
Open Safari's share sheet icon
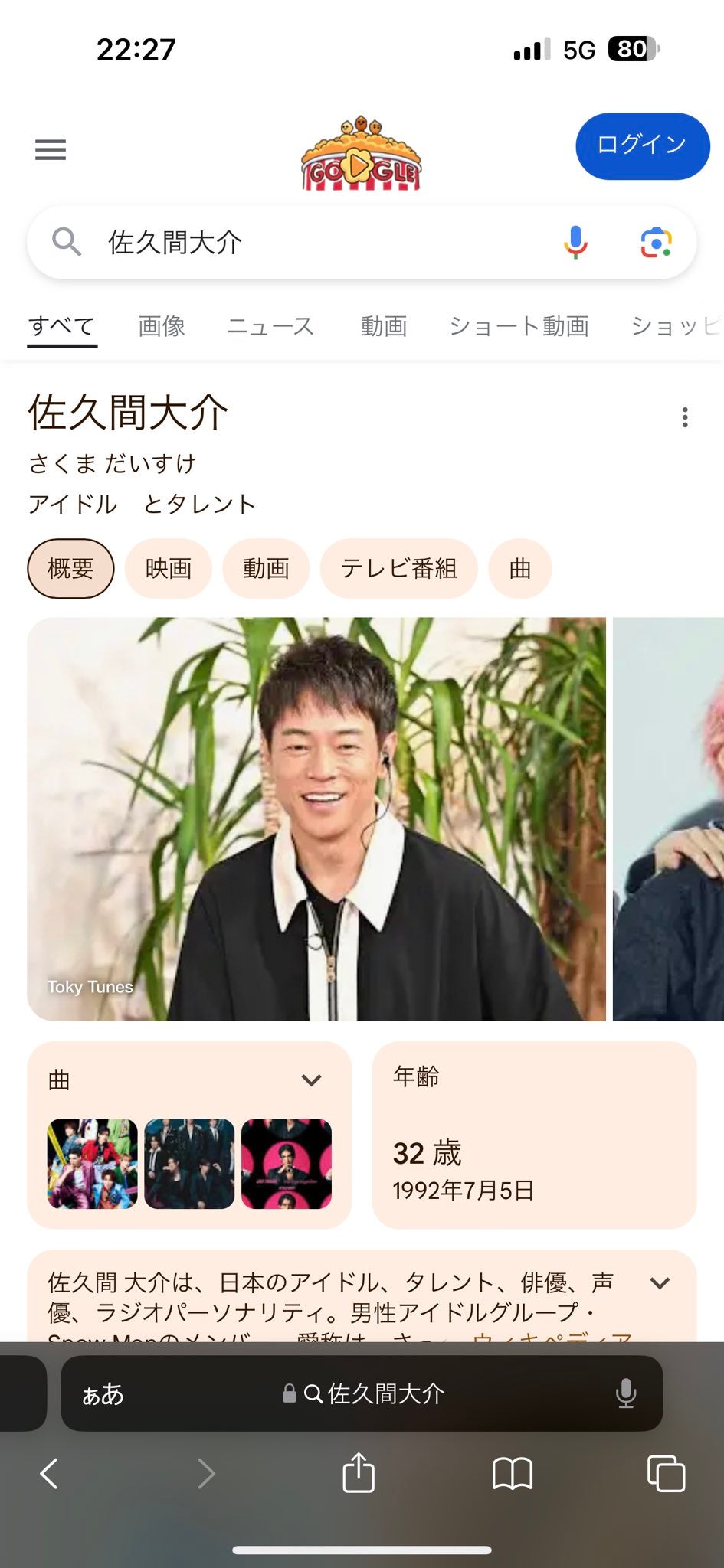point(358,1475)
